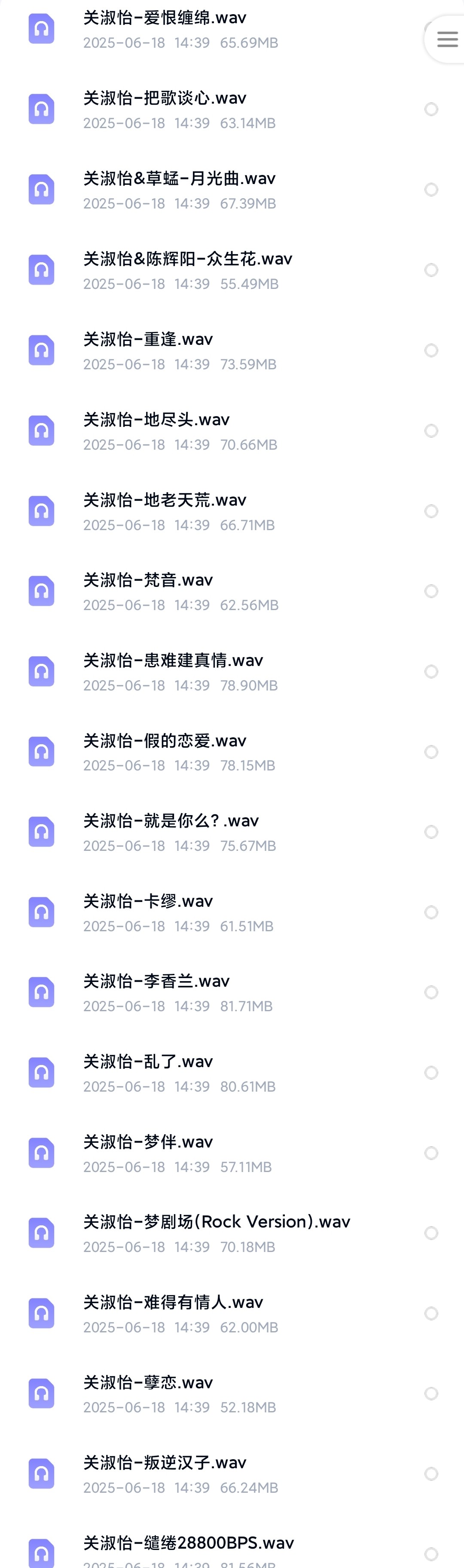Select the radio button for 关淑怡-卡缪.wav
464x1568 pixels.
click(x=431, y=912)
